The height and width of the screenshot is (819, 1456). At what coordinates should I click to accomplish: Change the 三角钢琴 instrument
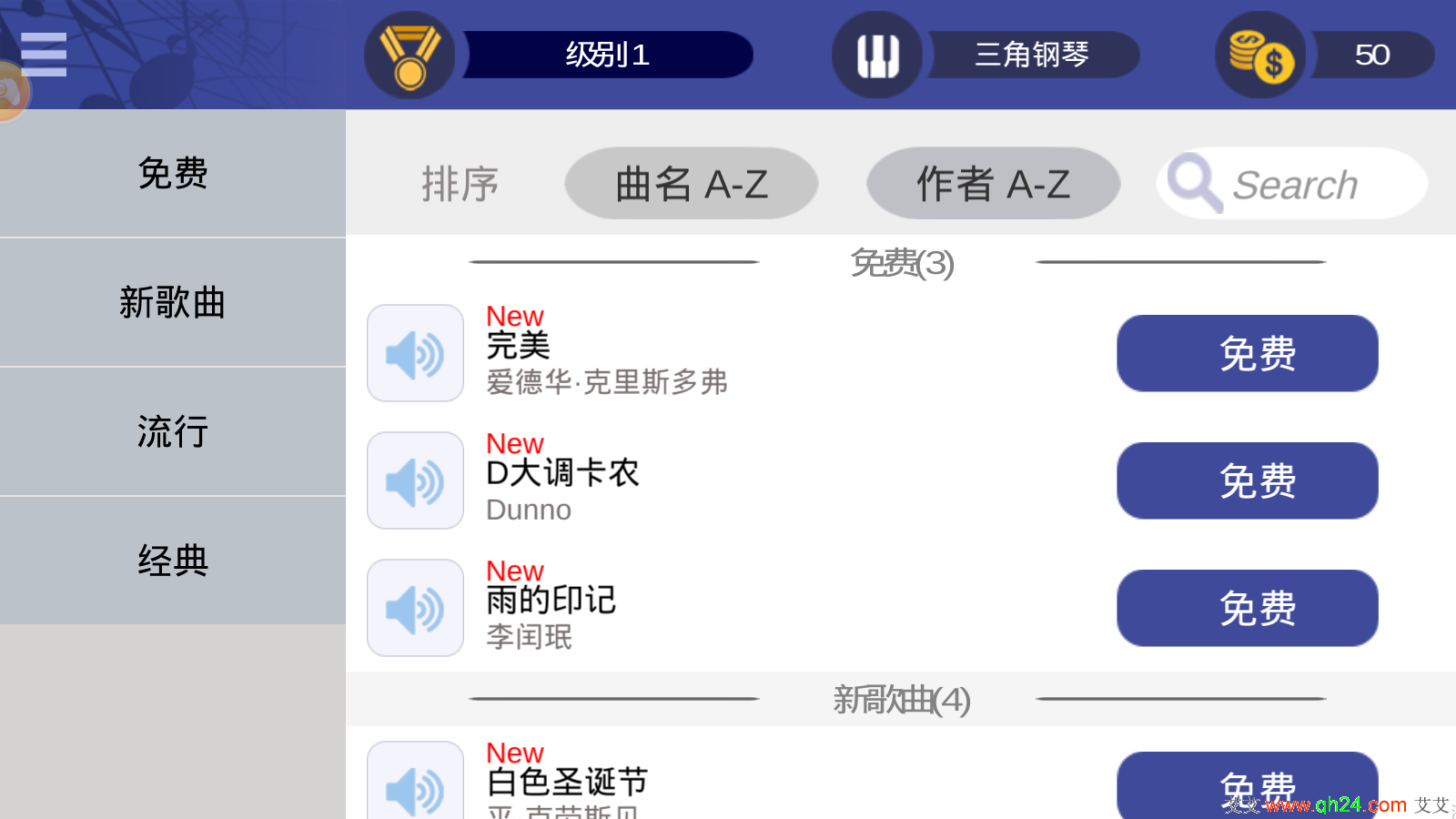tap(987, 55)
